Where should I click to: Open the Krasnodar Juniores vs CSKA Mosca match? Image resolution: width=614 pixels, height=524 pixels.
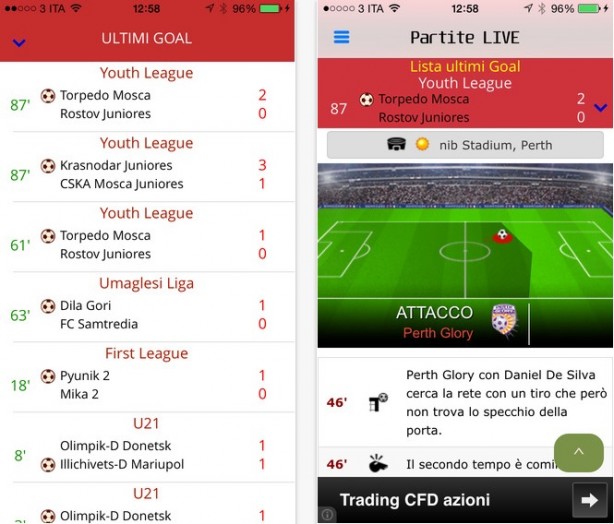coord(147,174)
